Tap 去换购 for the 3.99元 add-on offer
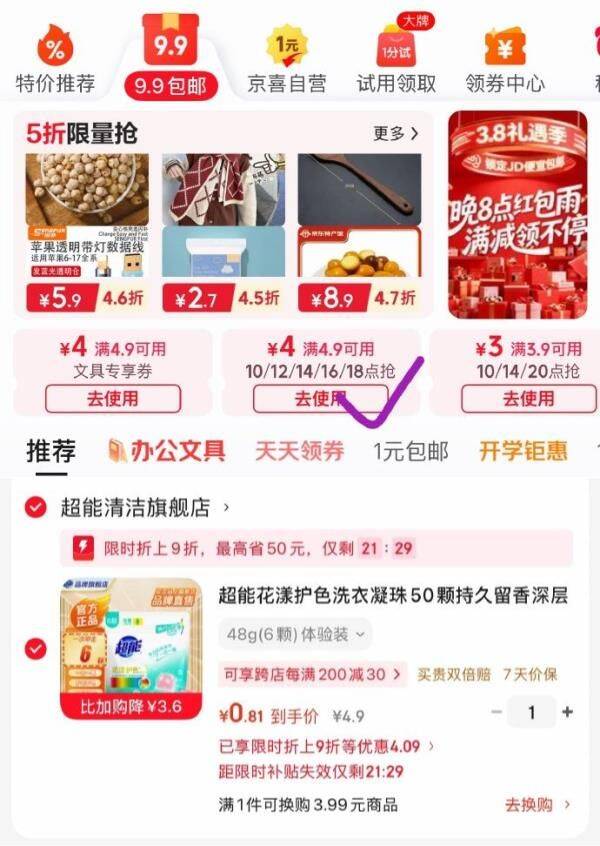Screen dimensions: 600x846 pyautogui.click(x=537, y=804)
